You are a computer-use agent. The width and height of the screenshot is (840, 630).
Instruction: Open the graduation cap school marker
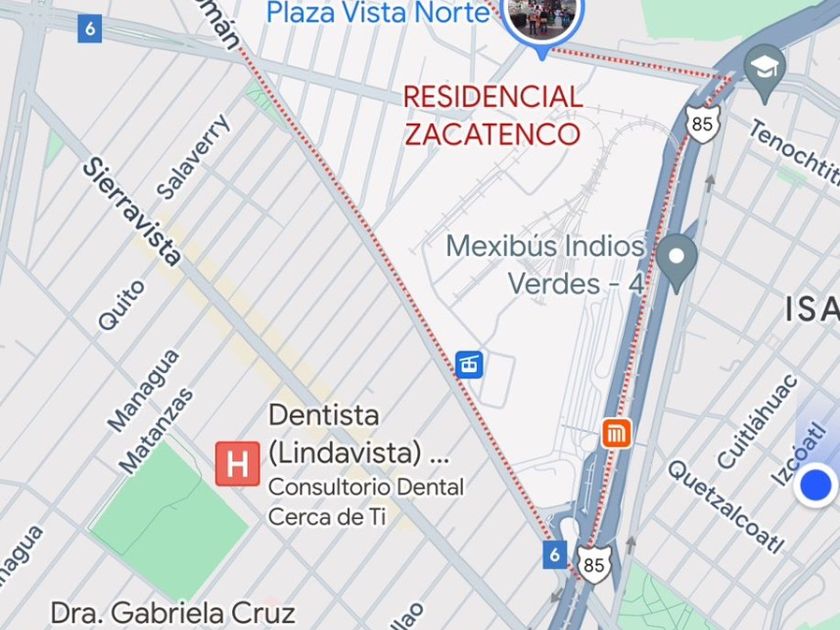point(765,69)
